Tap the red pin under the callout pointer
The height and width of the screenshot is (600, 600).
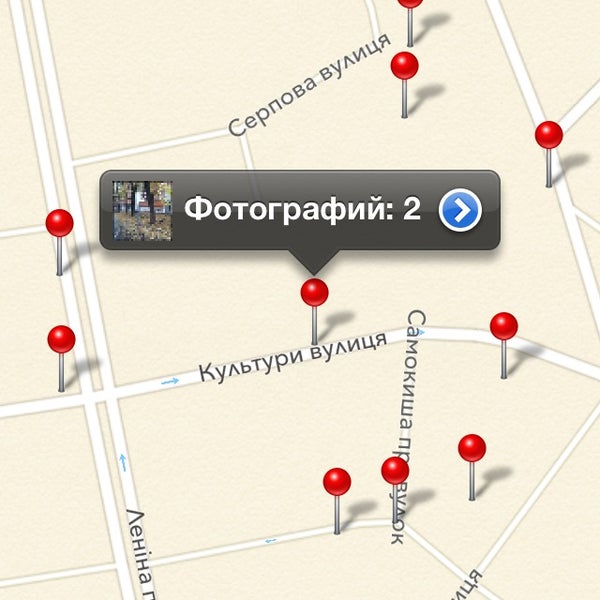(x=314, y=293)
